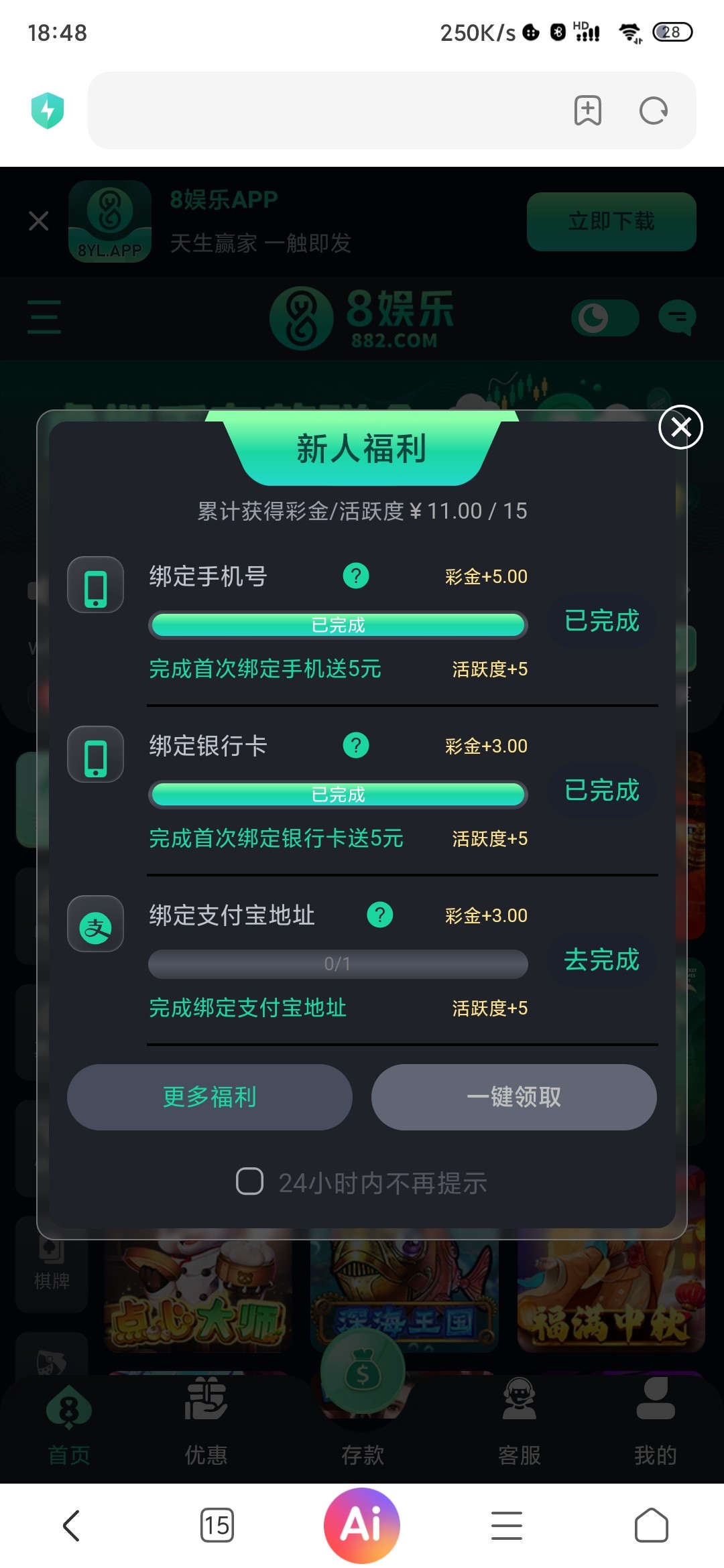Close the 新人福利 popup

(680, 427)
